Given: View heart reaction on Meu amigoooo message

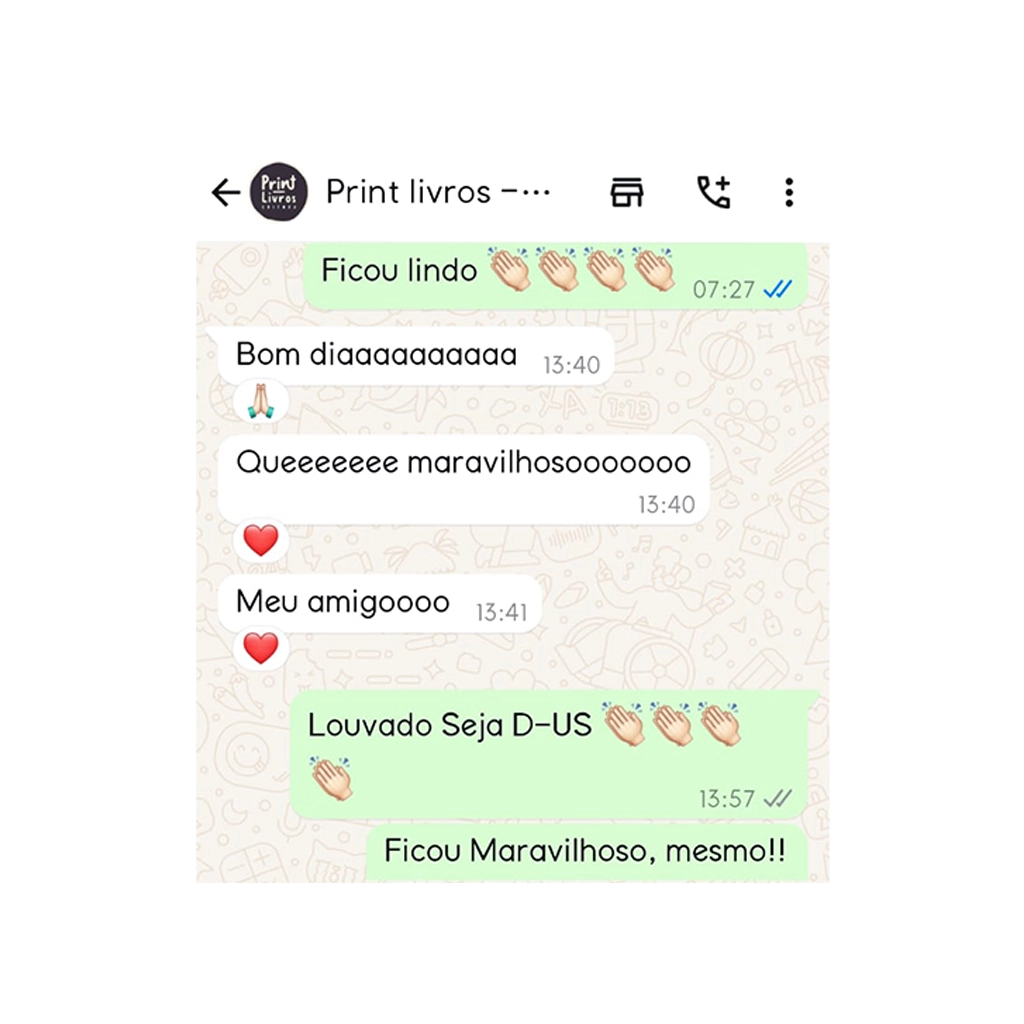Looking at the screenshot, I should point(261,648).
